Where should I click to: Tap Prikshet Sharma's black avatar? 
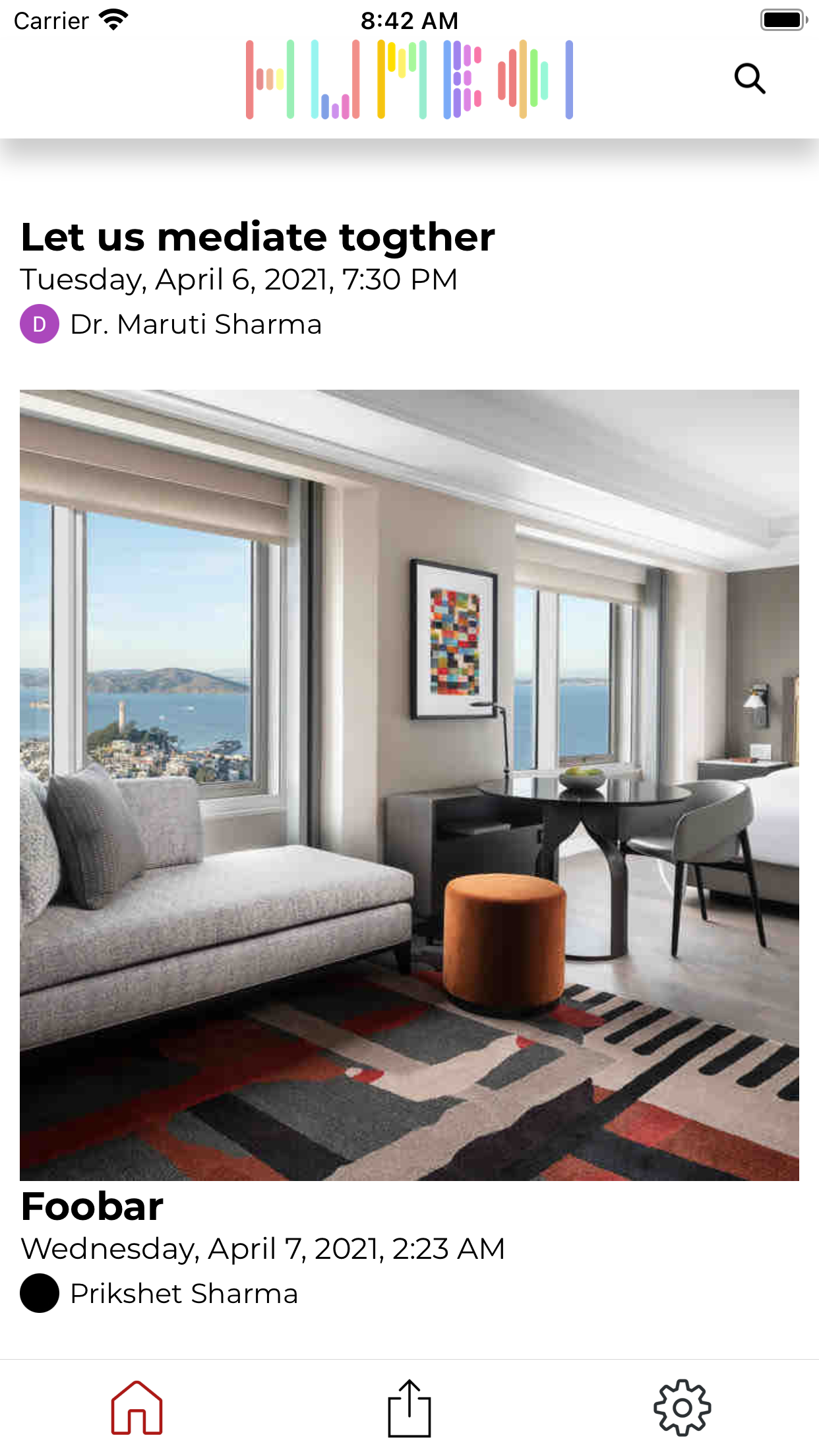(41, 1293)
